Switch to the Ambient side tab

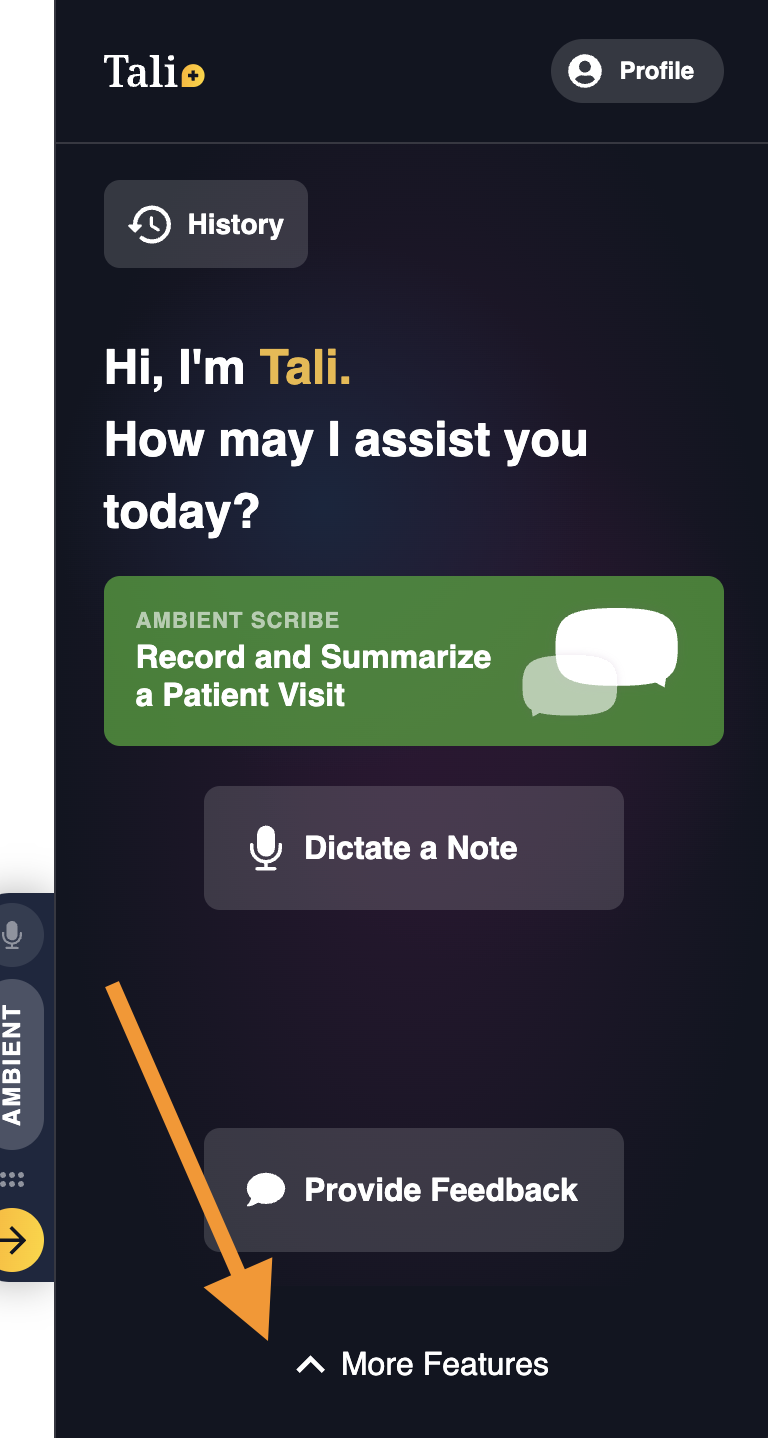14,1065
